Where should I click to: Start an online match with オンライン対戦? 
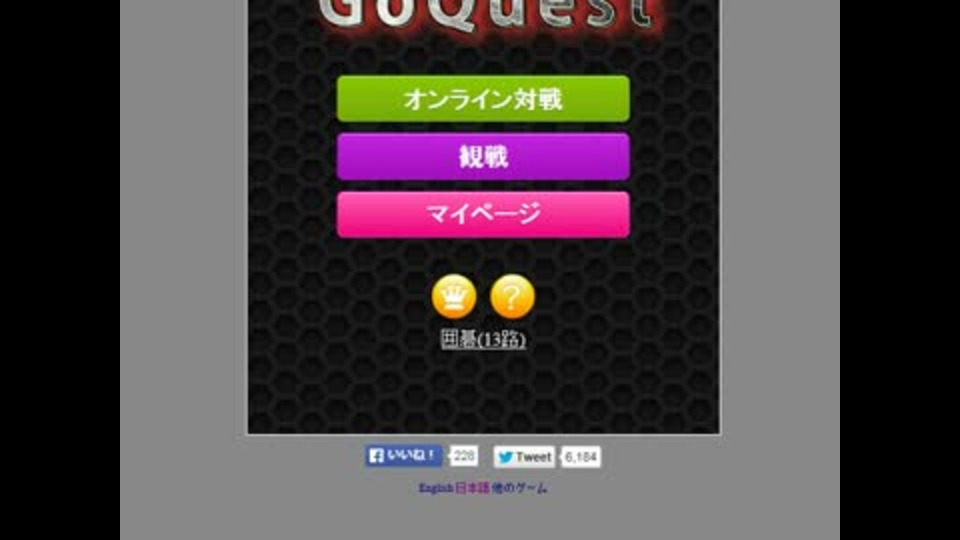pyautogui.click(x=483, y=99)
